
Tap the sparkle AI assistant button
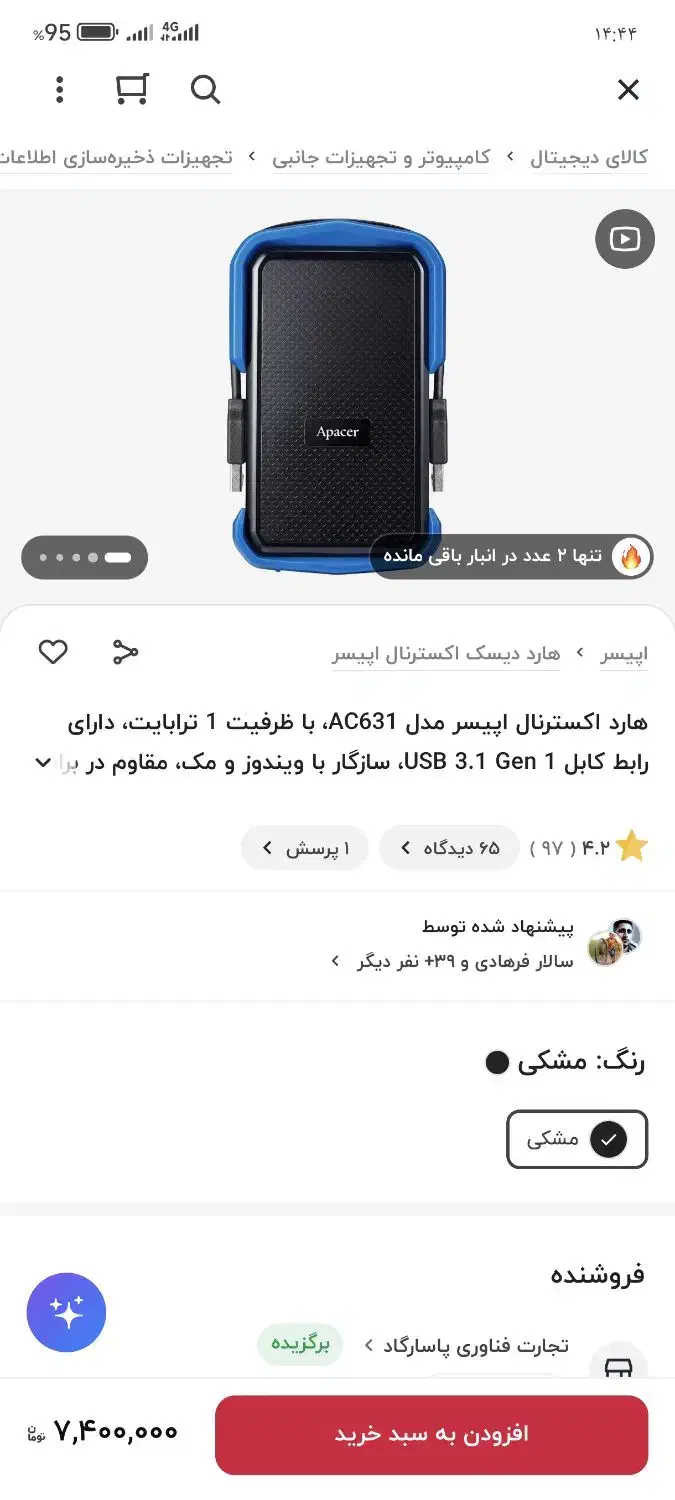coord(66,1312)
